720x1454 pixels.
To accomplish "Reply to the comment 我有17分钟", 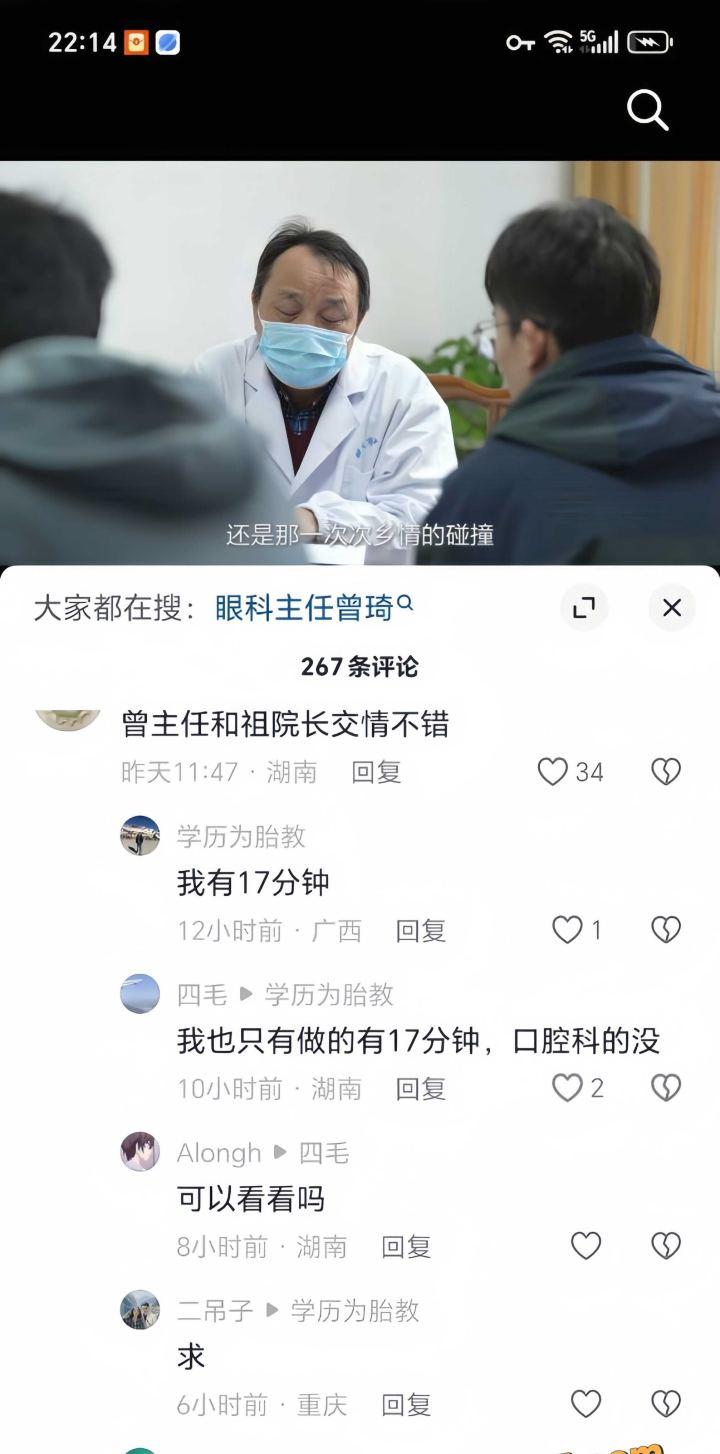I will (x=420, y=930).
